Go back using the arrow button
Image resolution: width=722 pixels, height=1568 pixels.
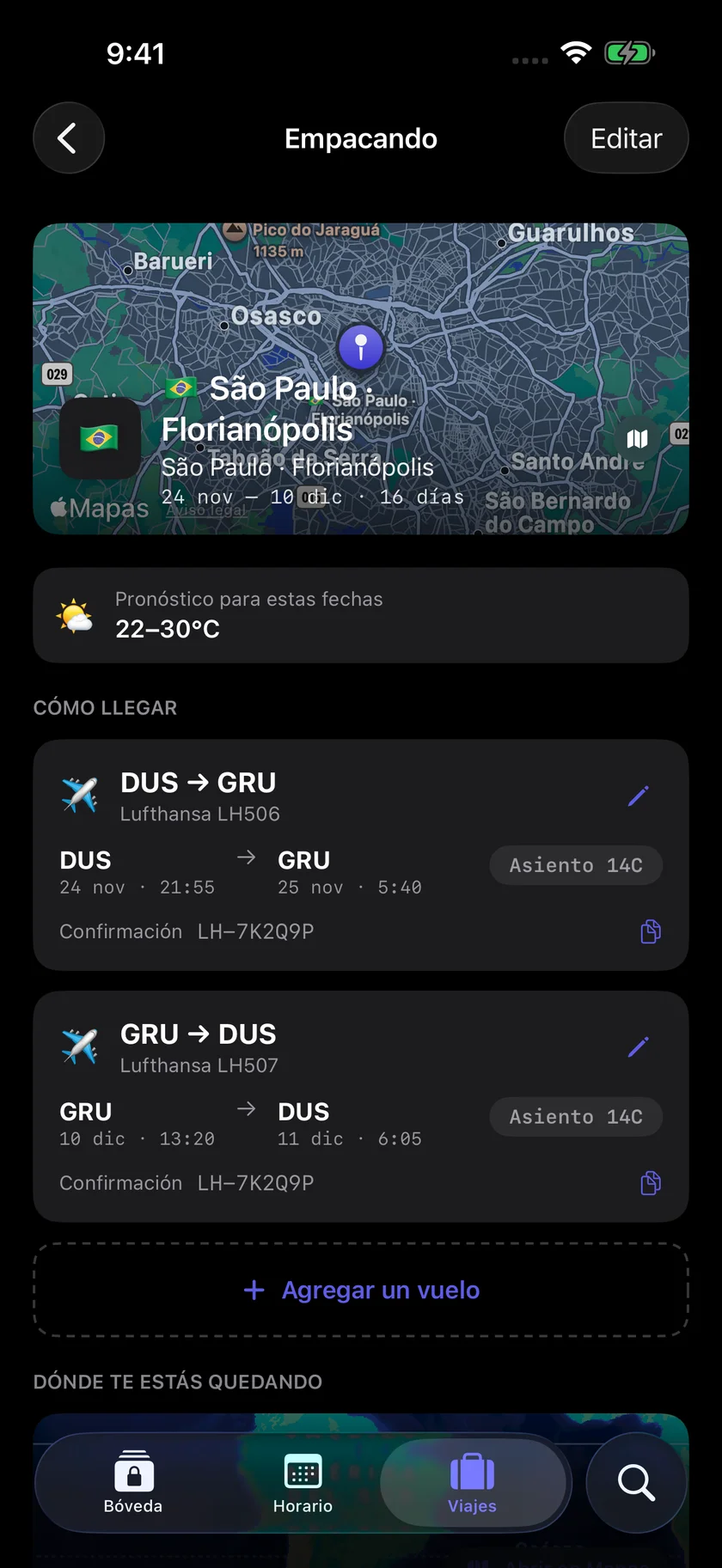(x=69, y=138)
